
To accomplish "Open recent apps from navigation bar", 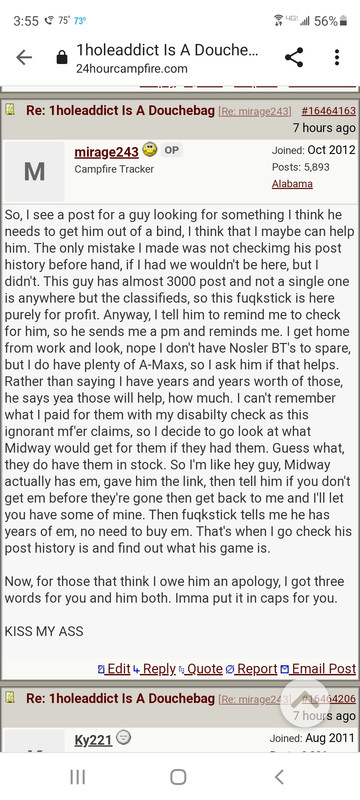I will tap(78, 777).
